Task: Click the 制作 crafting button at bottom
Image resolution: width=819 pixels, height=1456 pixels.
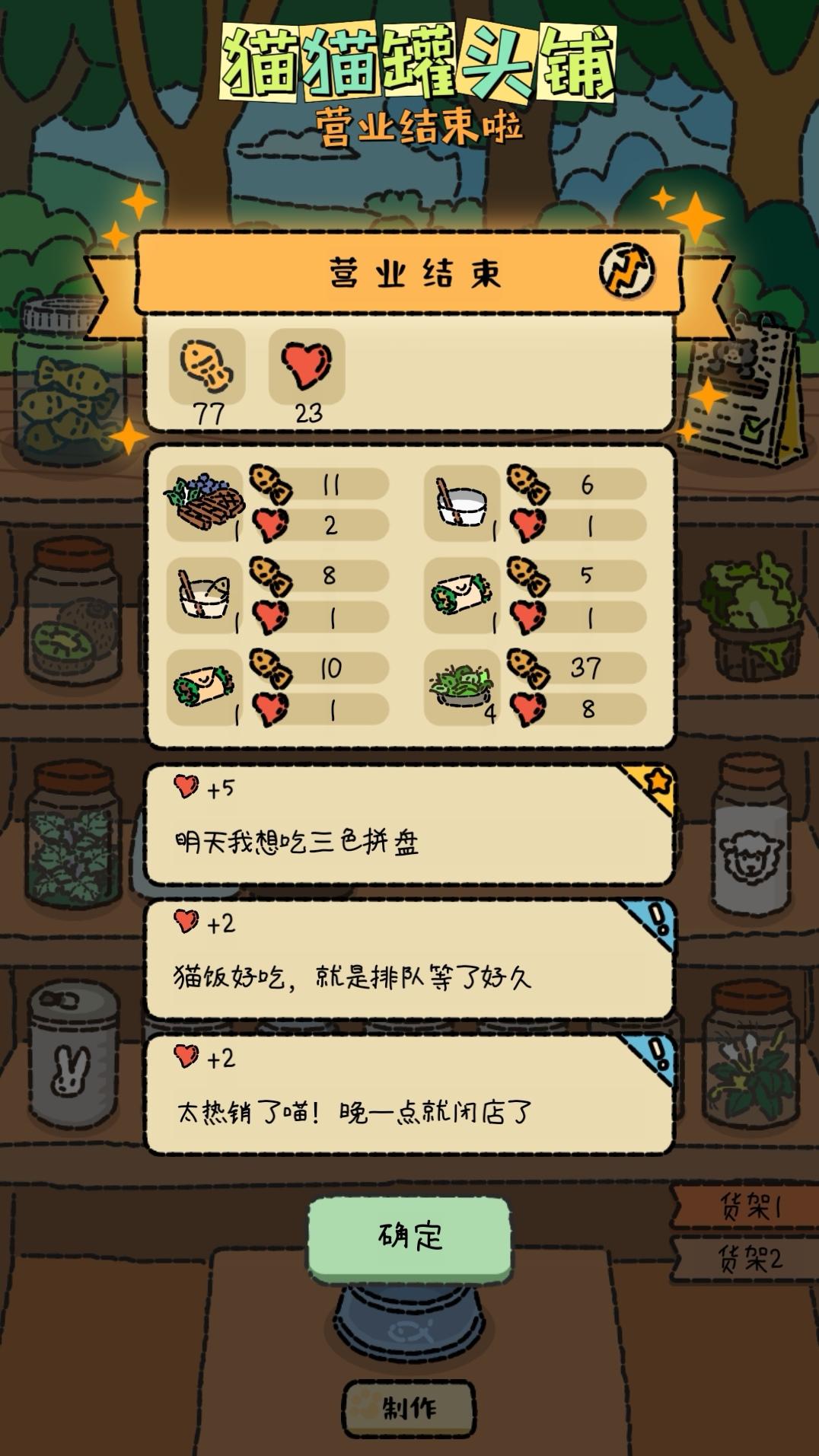Action: pyautogui.click(x=409, y=1404)
